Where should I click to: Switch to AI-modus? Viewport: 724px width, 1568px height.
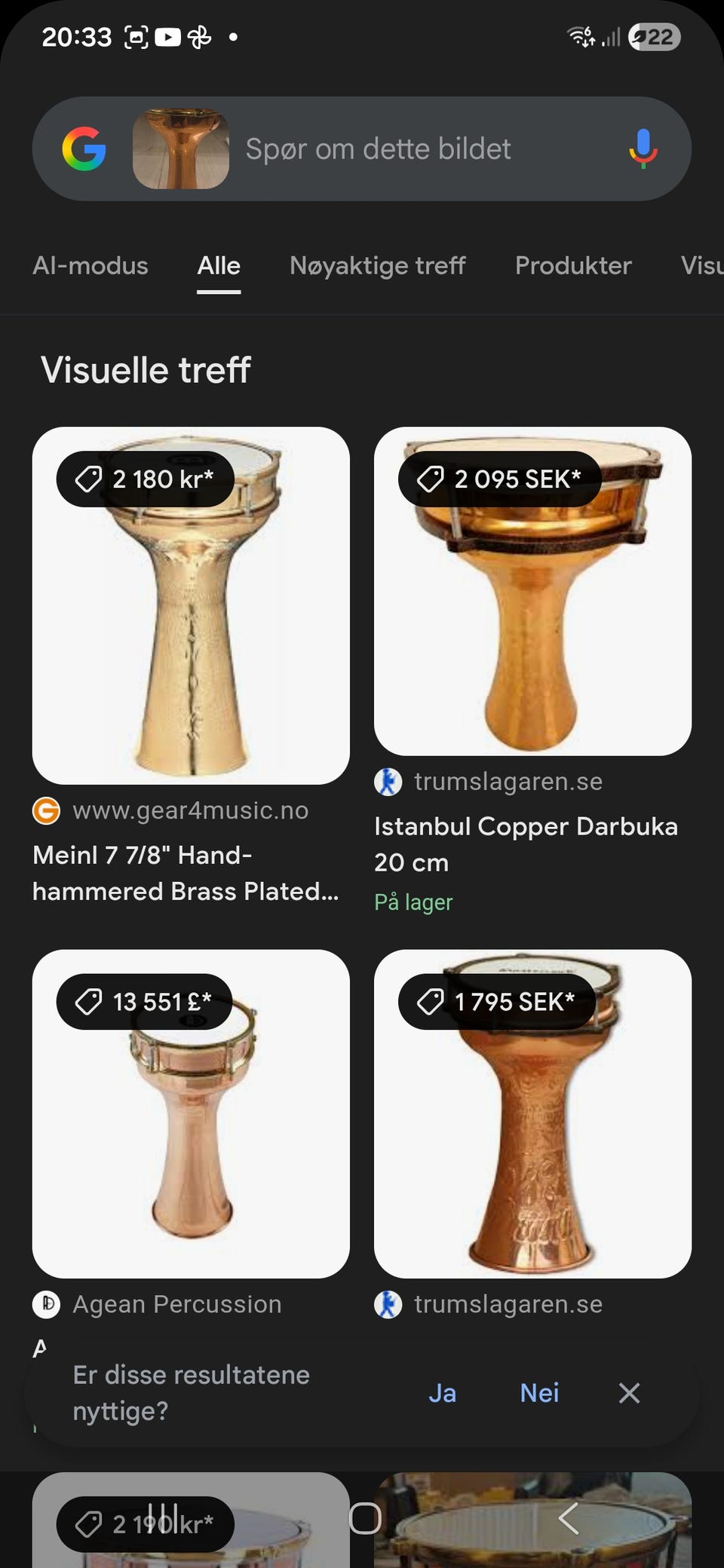90,265
